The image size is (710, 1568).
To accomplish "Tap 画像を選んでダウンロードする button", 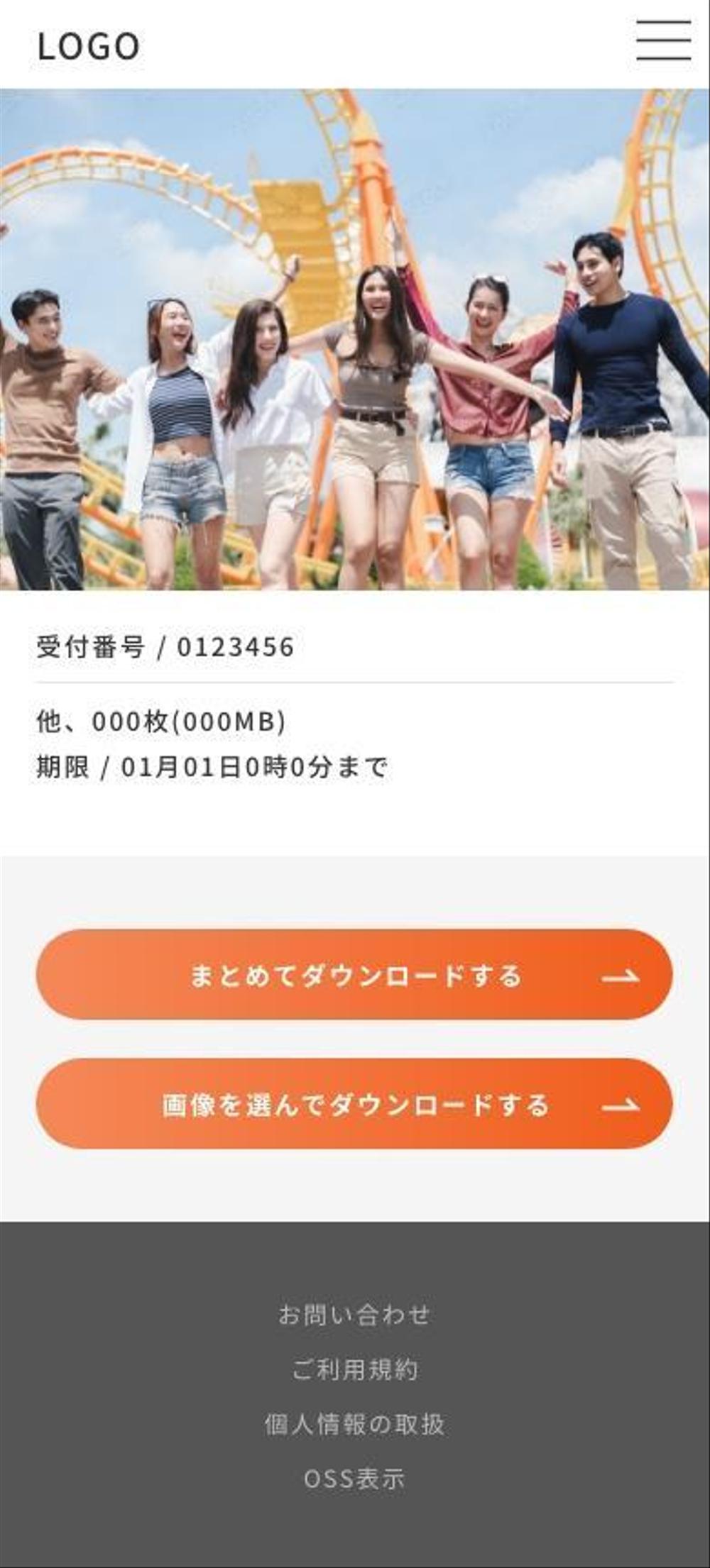I will click(354, 1104).
